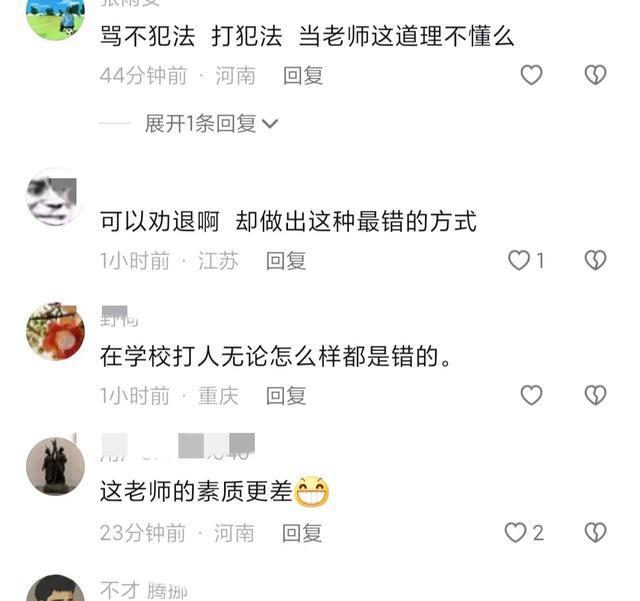Like the 重庆 comment about 在学校打人
640x601 pixels.
(x=531, y=395)
